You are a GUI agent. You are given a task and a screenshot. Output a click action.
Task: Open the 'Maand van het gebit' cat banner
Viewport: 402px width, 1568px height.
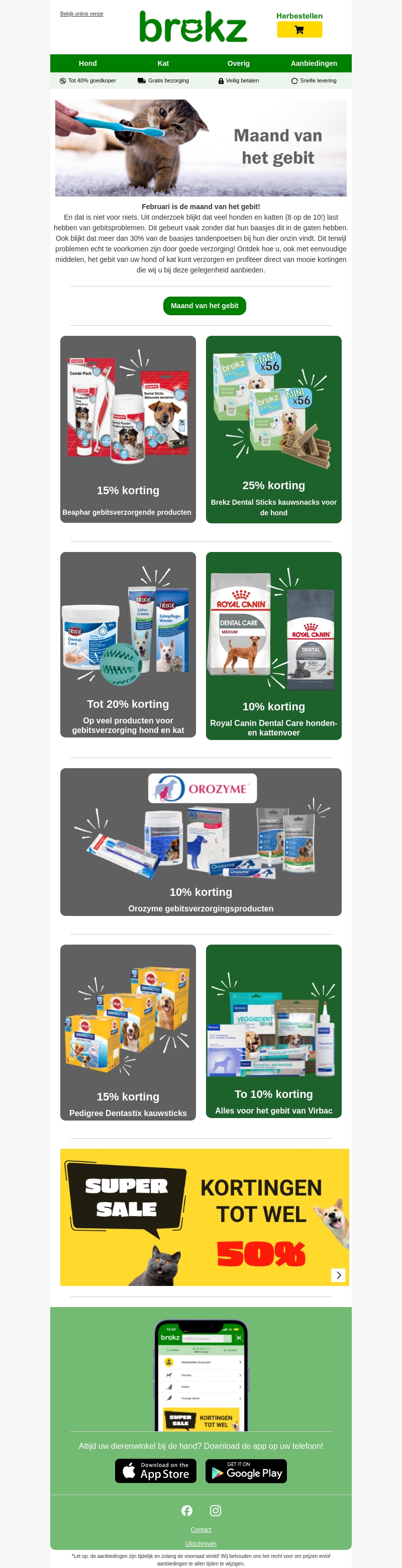point(200,148)
